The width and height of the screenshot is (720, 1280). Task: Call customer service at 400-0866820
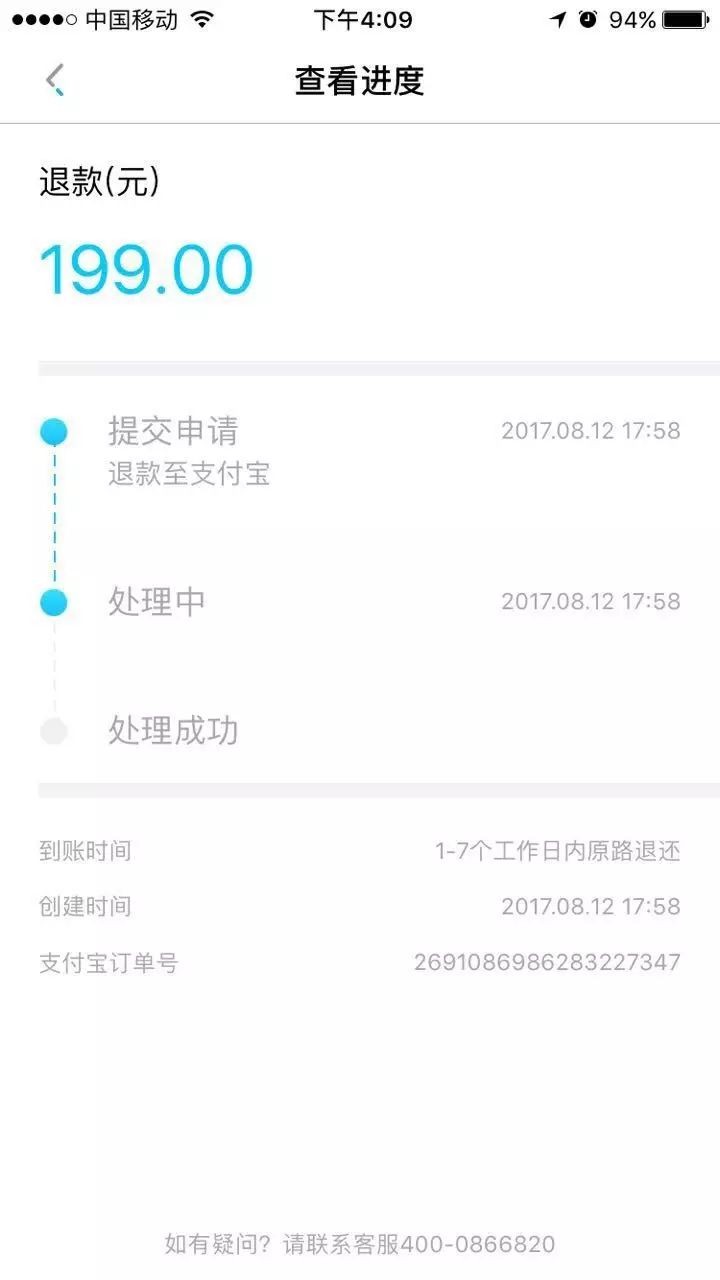coord(478,1244)
